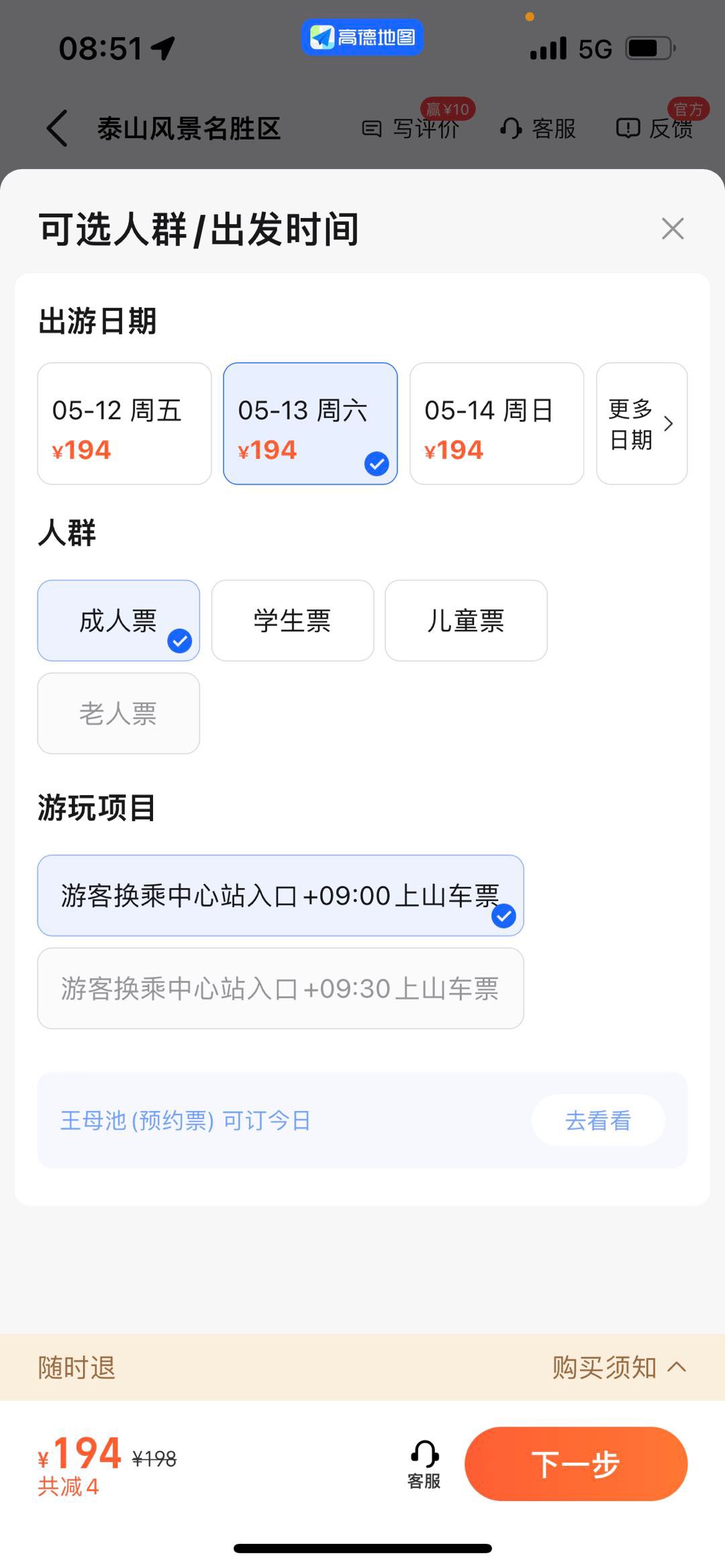The image size is (725, 1568).
Task: Select the 成人票 chip
Action: 119,621
